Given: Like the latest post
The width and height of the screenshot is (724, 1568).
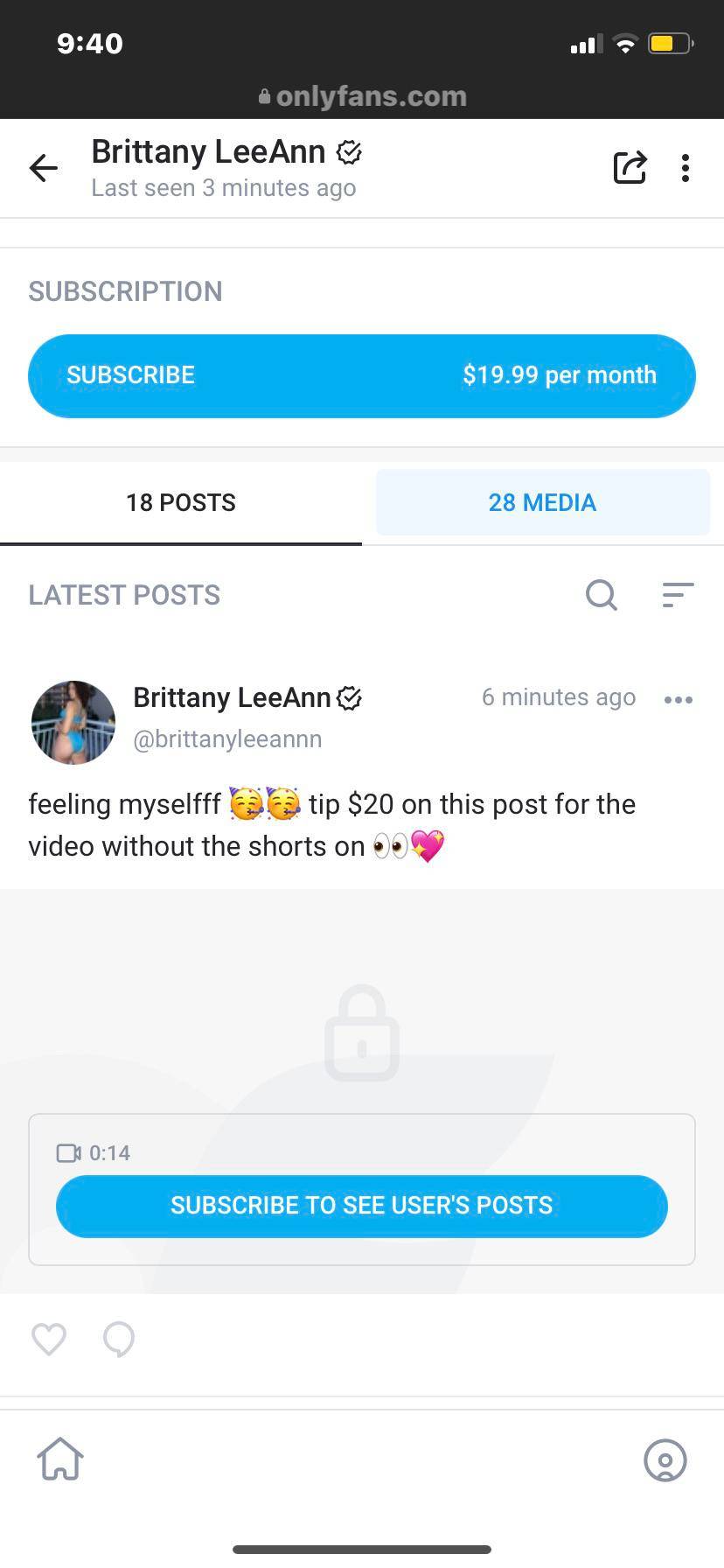Looking at the screenshot, I should pyautogui.click(x=49, y=1339).
